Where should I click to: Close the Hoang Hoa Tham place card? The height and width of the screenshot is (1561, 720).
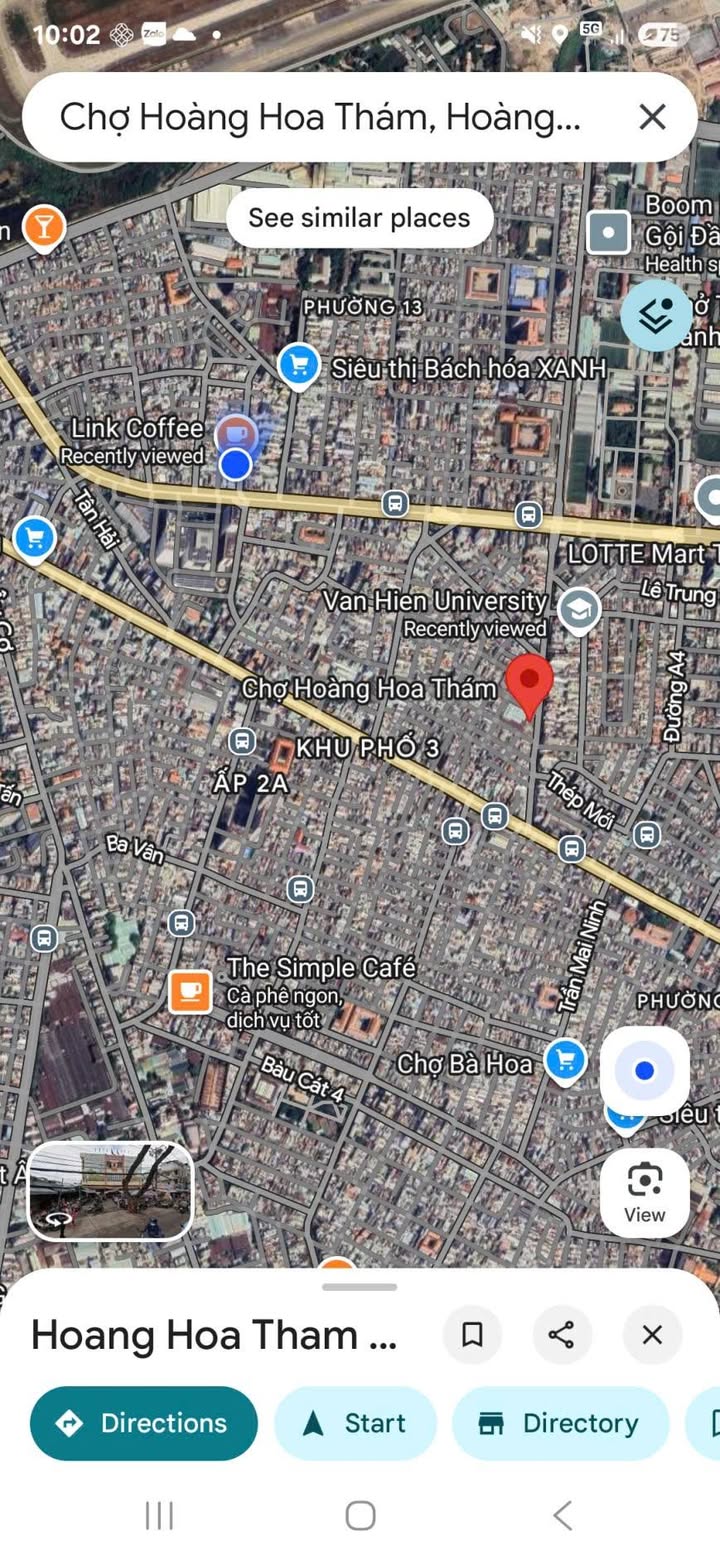tap(652, 1334)
